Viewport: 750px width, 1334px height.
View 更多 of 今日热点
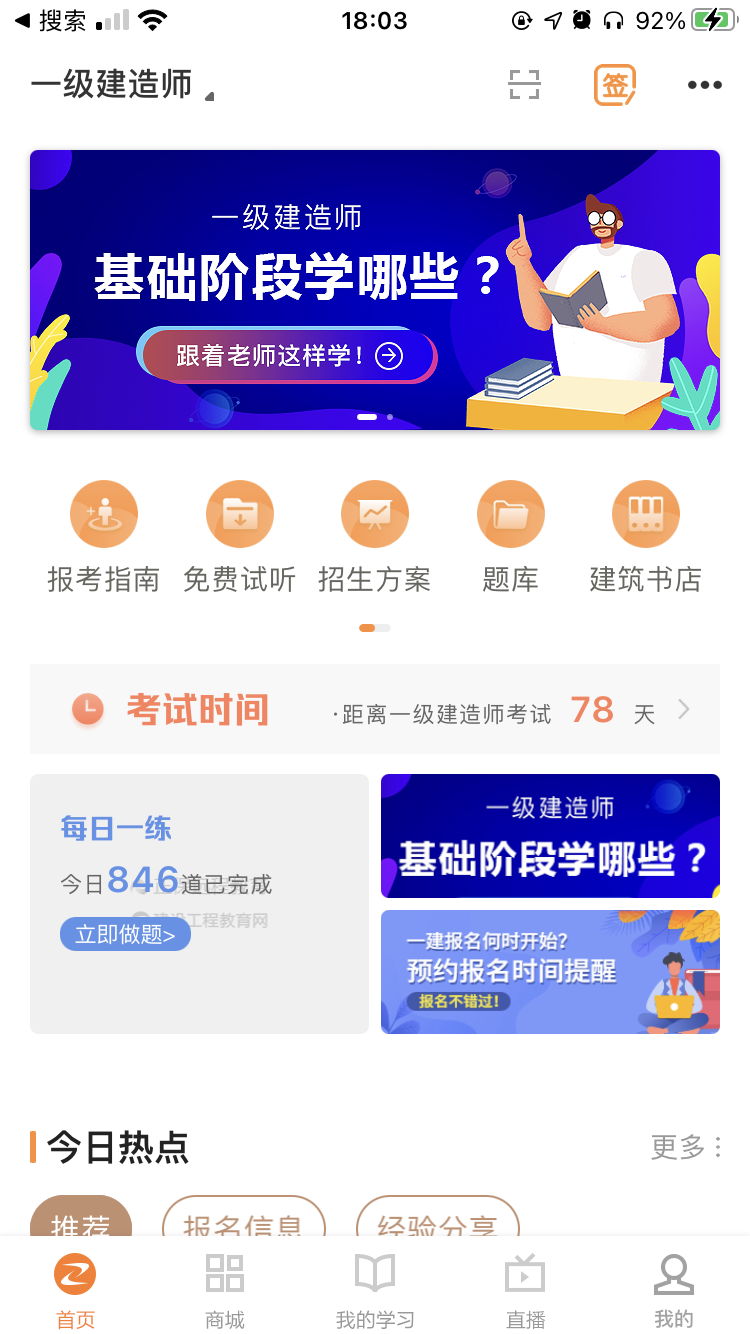point(685,1147)
